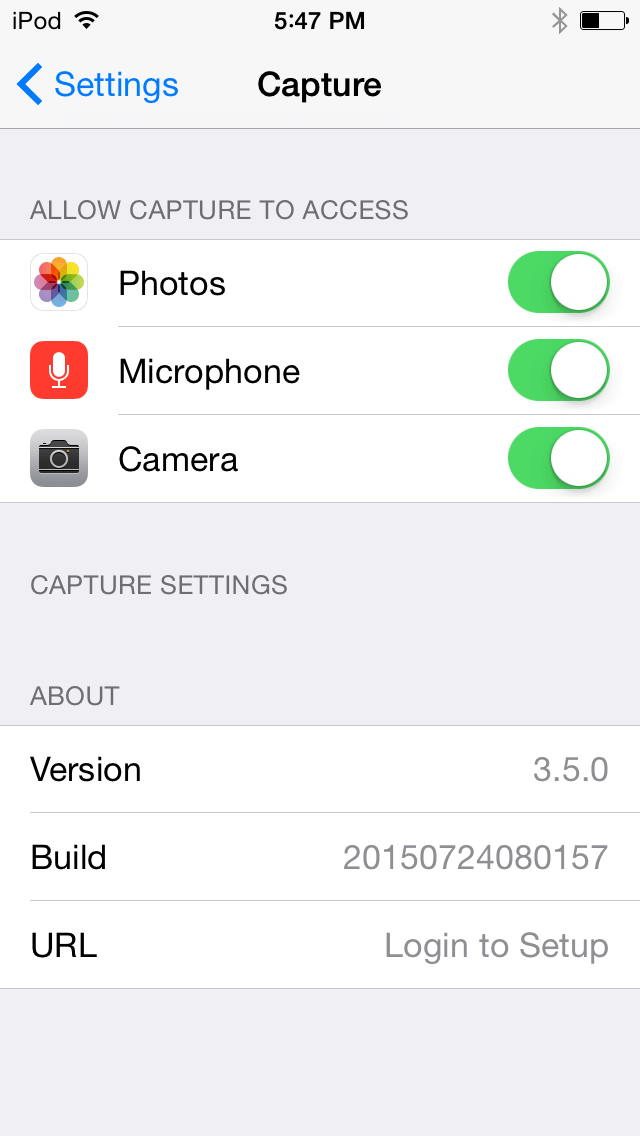
Task: Turn off Microphone access
Action: point(558,371)
